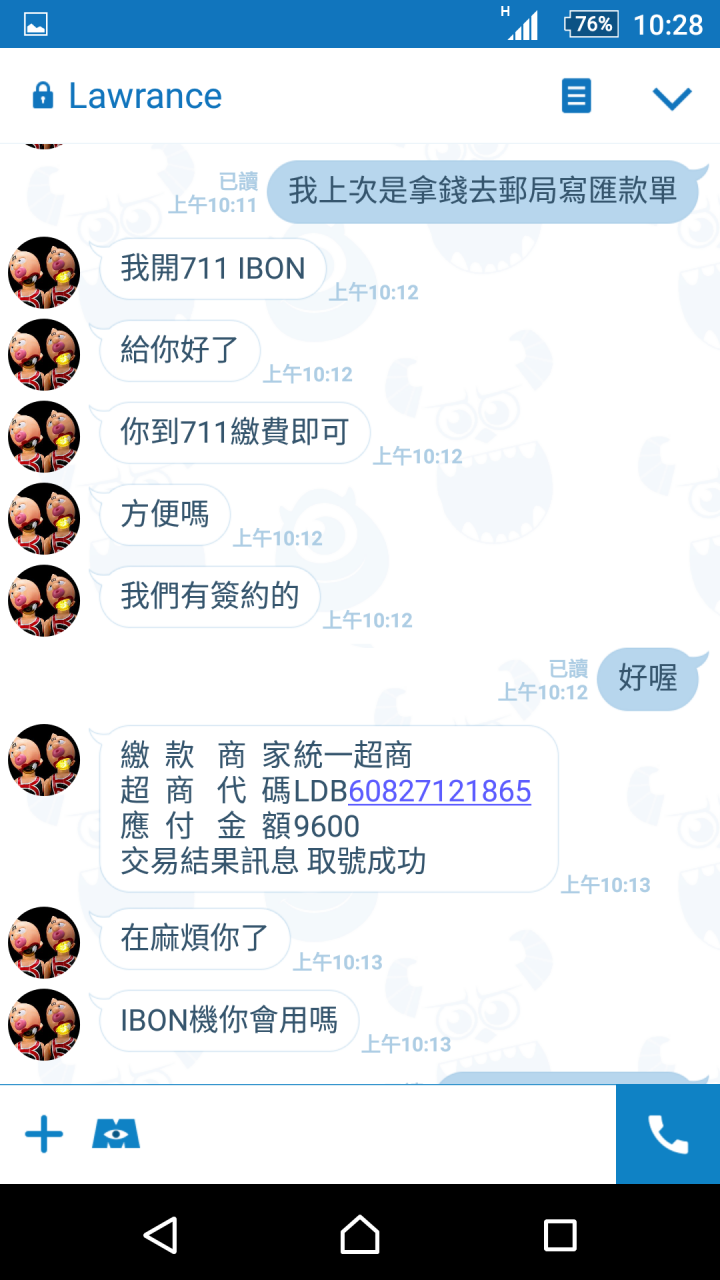Go back with the system back button

(x=160, y=1234)
